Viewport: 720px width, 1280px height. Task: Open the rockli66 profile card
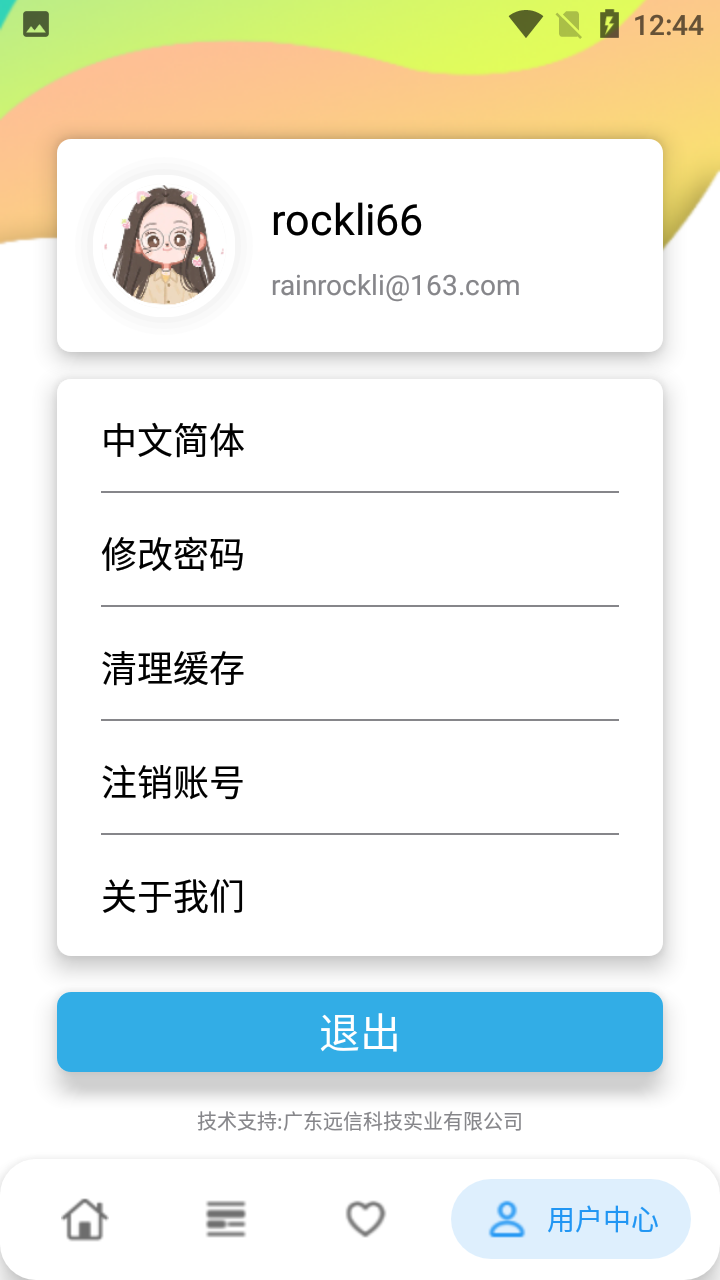coord(360,246)
